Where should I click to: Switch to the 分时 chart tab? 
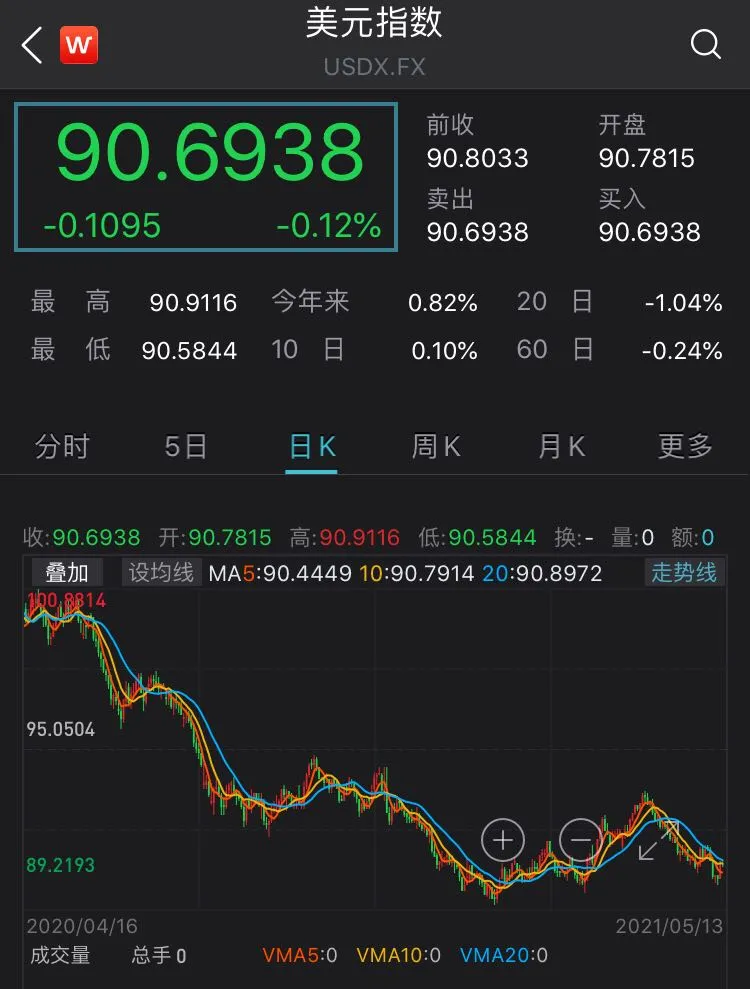62,446
